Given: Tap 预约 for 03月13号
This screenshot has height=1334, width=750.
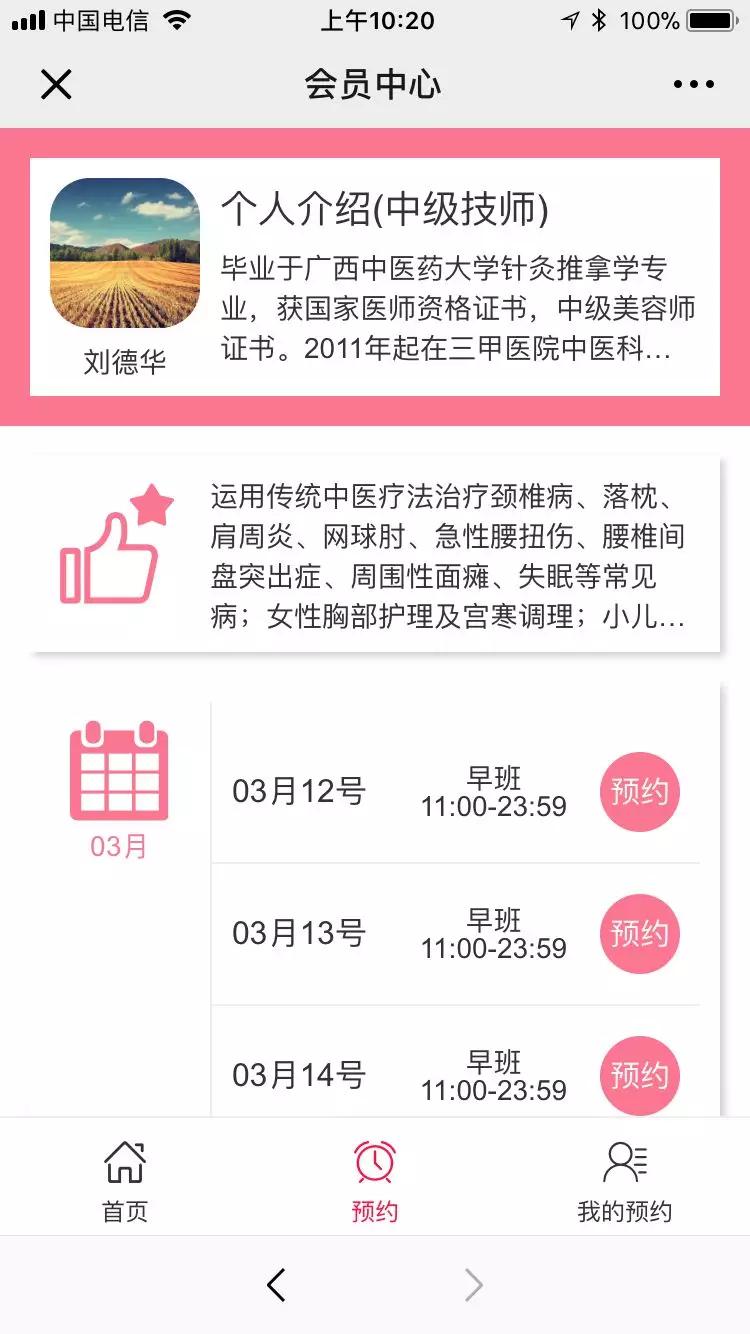Looking at the screenshot, I should [x=640, y=934].
